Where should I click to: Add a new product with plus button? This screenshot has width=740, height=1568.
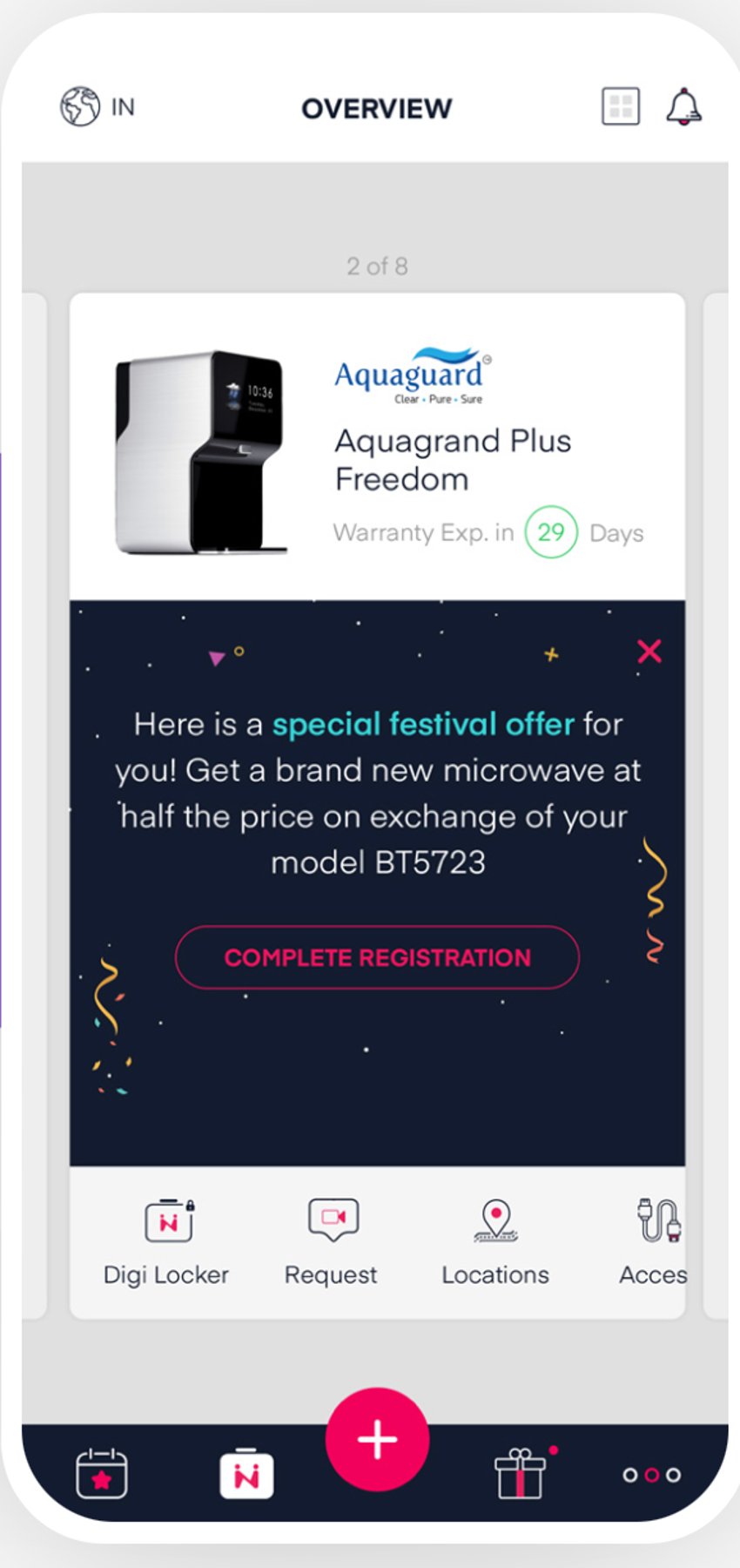[377, 1439]
